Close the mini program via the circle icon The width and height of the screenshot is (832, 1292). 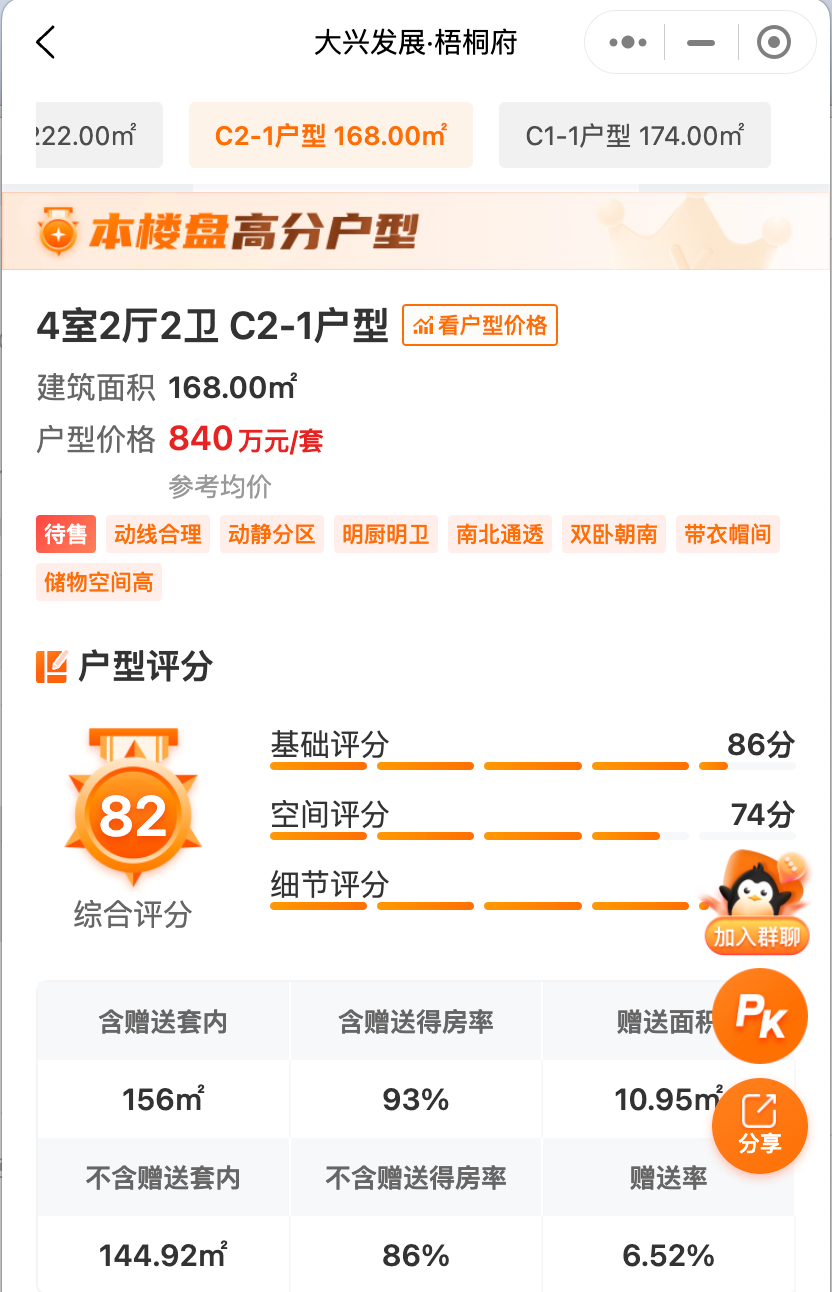tap(774, 43)
